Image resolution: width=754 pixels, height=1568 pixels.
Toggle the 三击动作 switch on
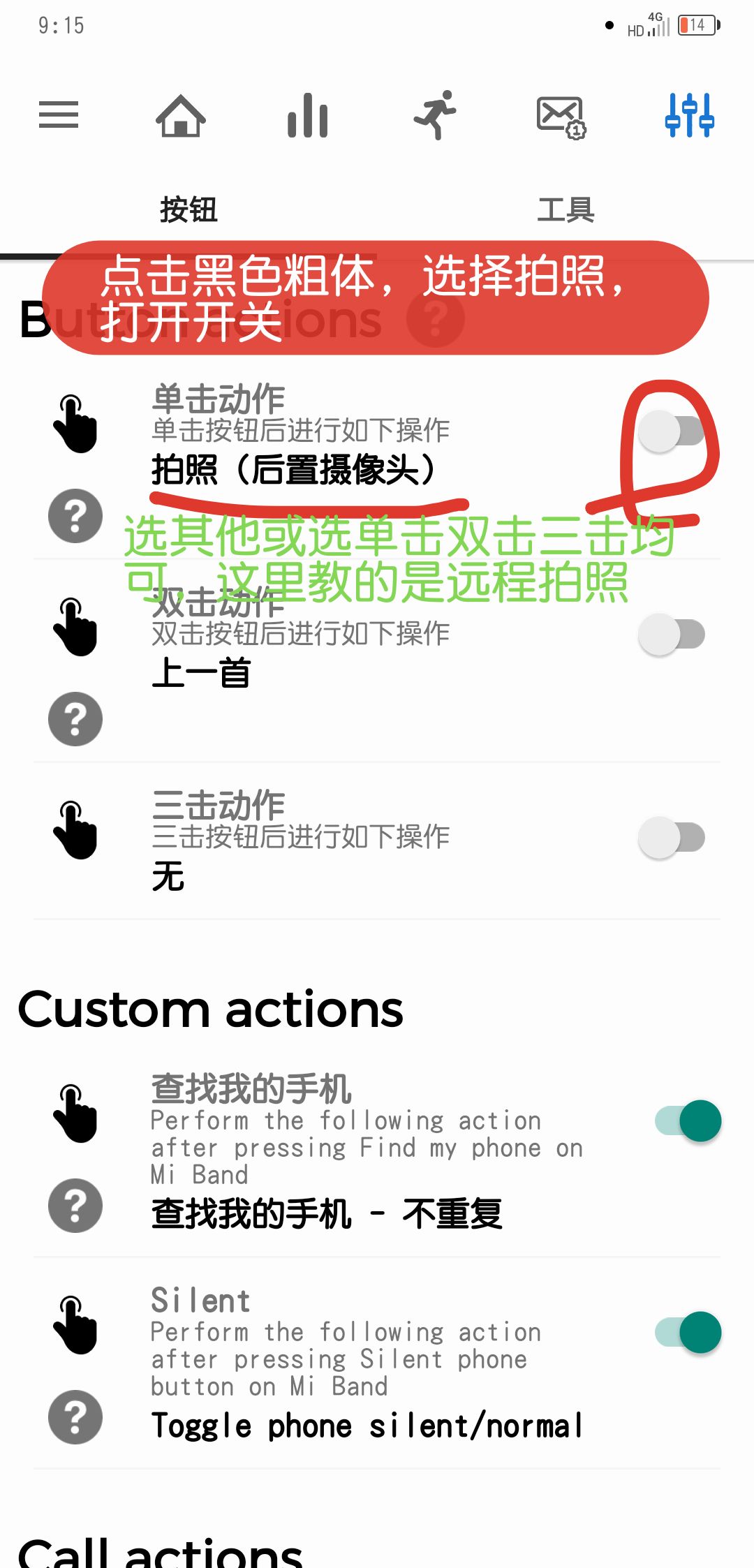[672, 837]
